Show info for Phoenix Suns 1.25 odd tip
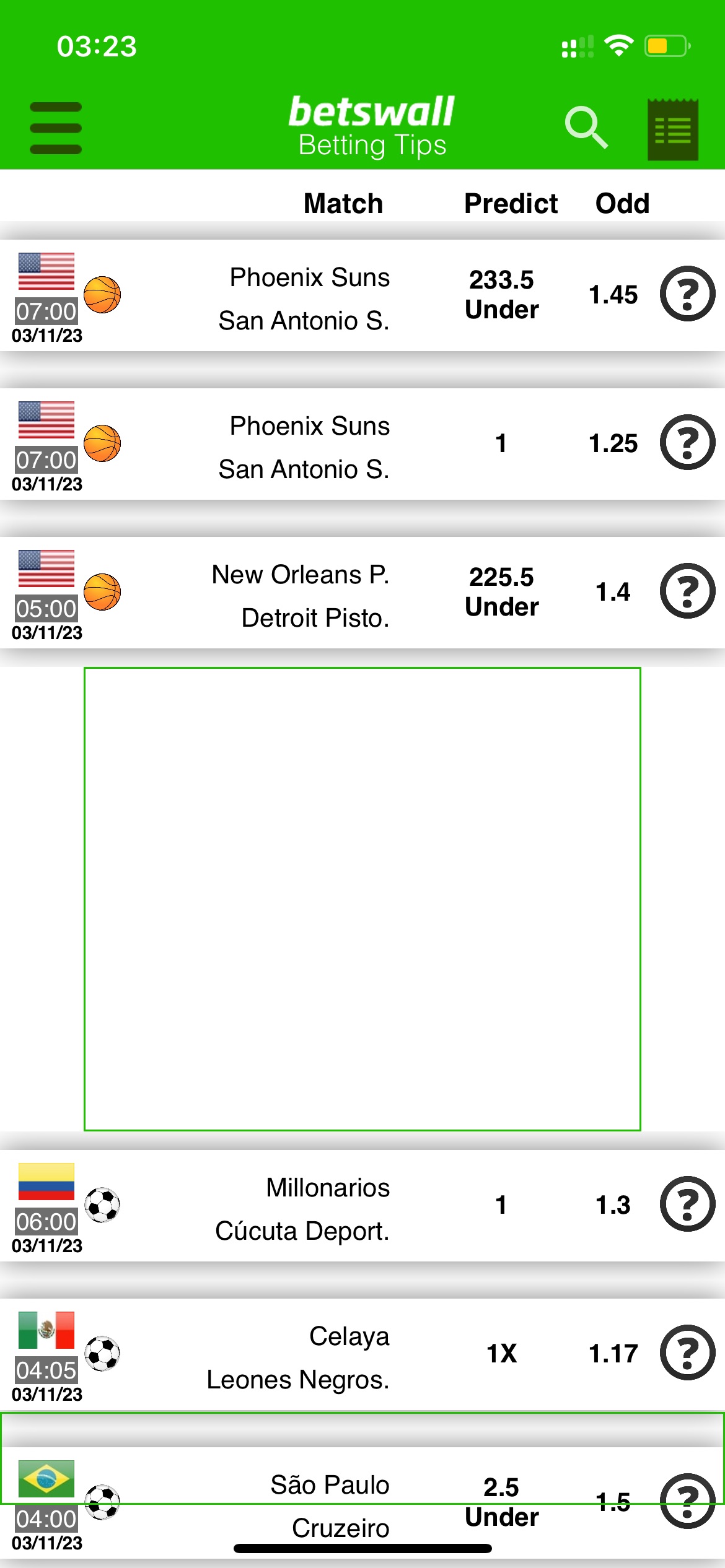This screenshot has width=725, height=1568. (687, 442)
